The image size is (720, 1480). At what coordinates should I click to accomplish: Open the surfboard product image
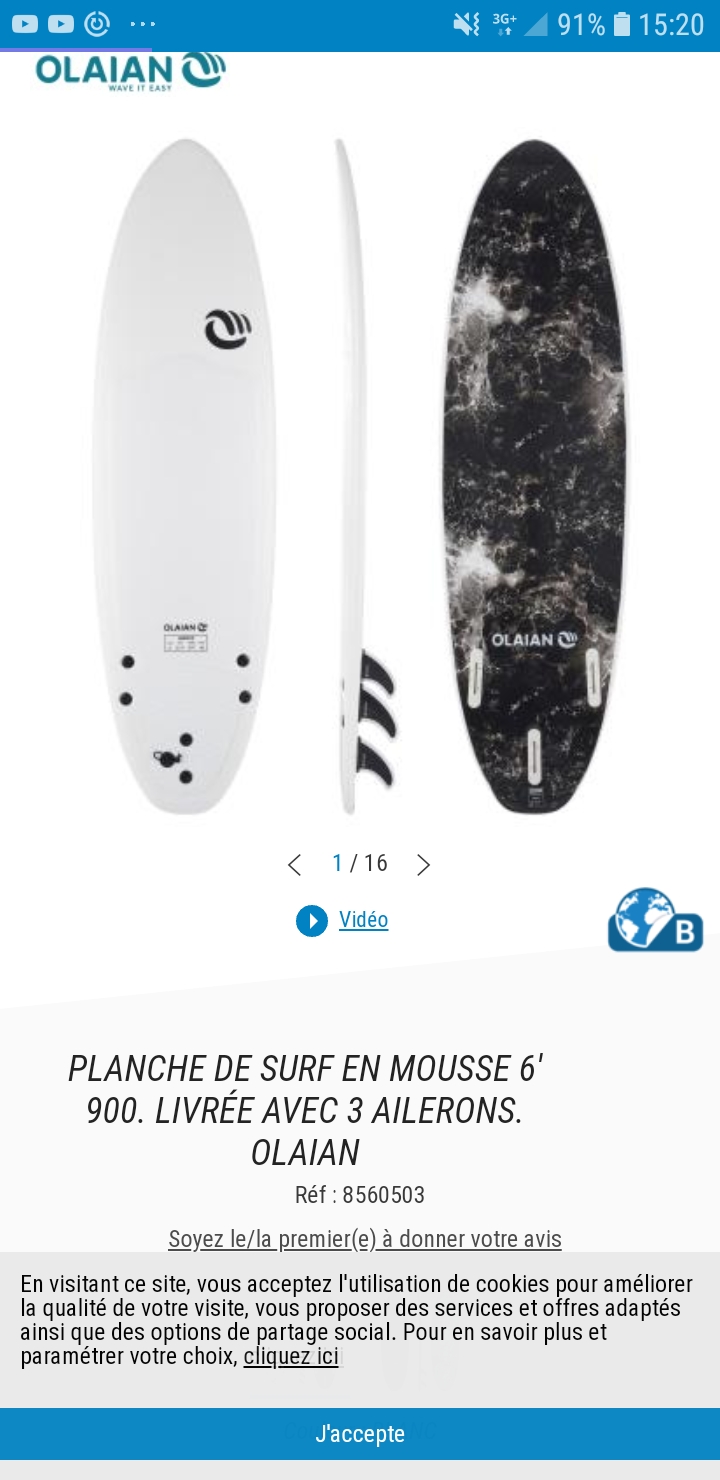360,477
